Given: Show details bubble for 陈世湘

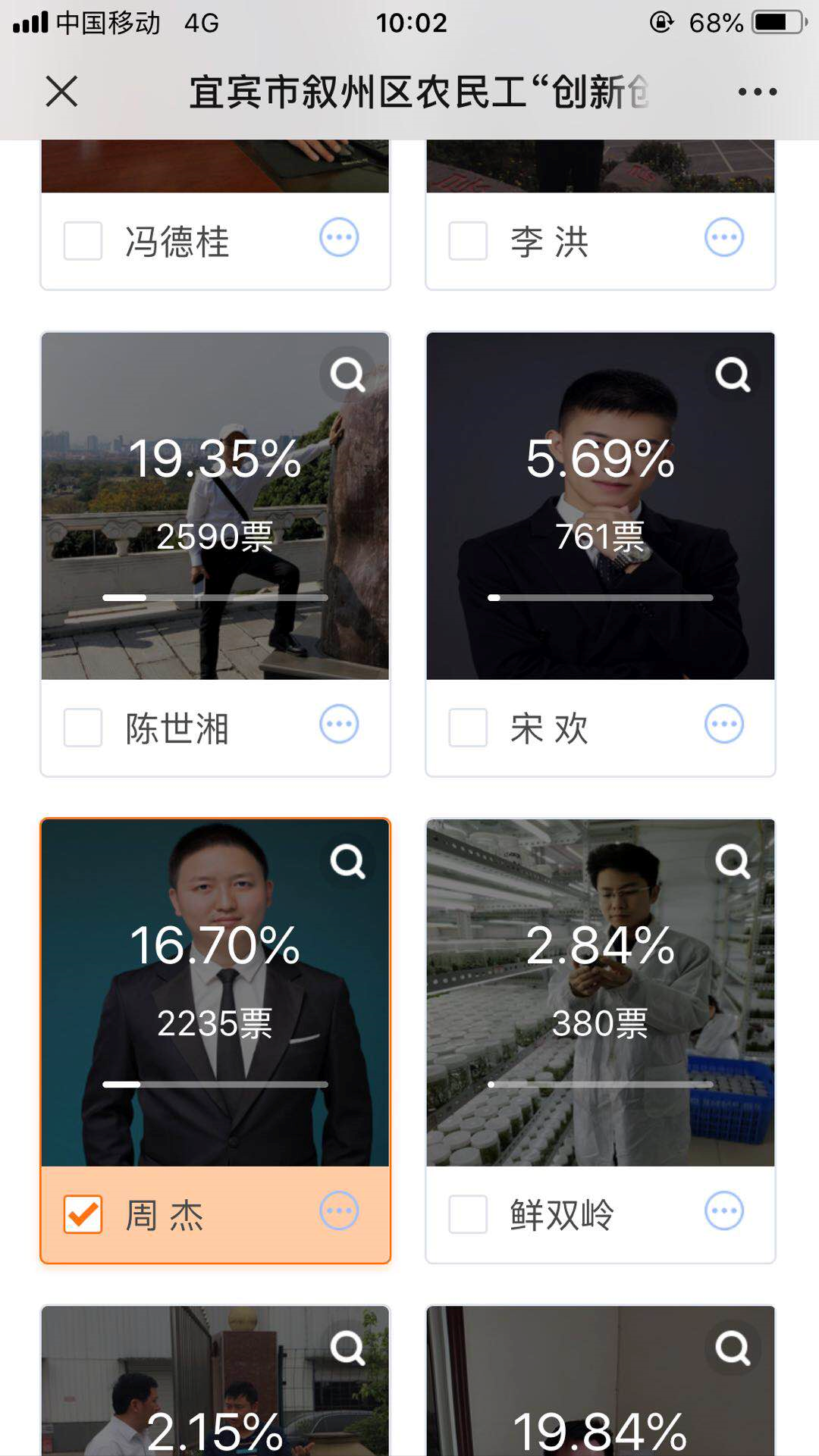Looking at the screenshot, I should click(x=339, y=725).
